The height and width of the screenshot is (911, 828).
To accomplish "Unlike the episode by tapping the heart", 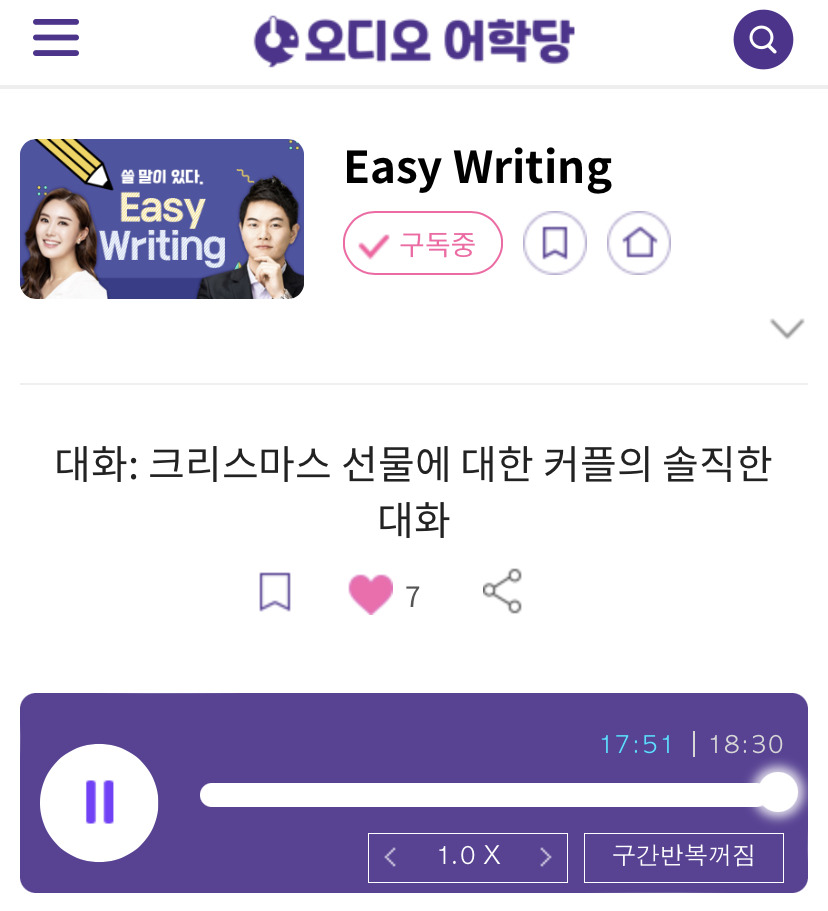I will tap(372, 591).
